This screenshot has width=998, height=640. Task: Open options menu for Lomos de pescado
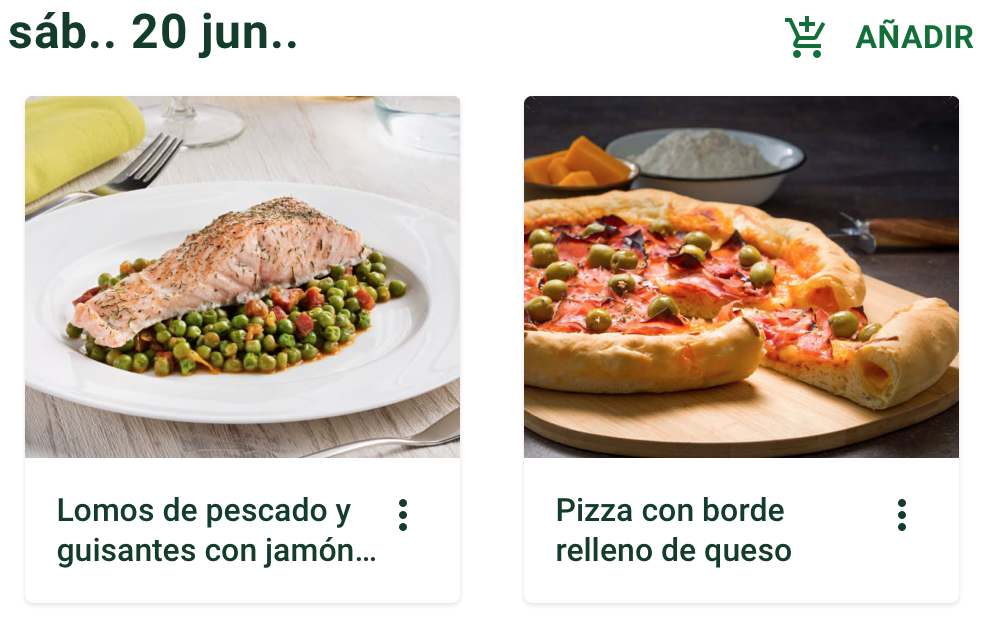click(403, 515)
